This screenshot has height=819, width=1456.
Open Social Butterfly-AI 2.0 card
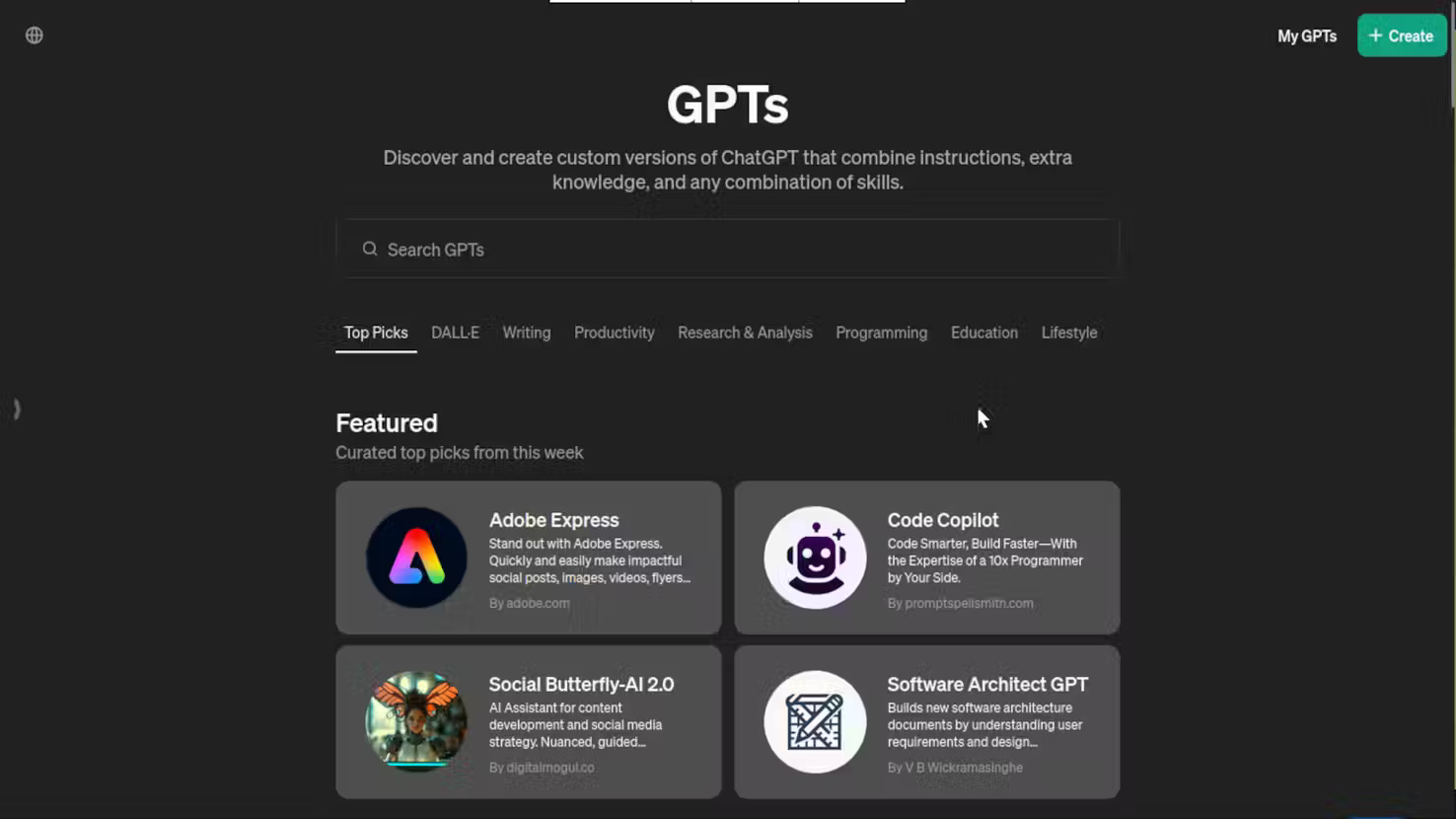coord(528,721)
